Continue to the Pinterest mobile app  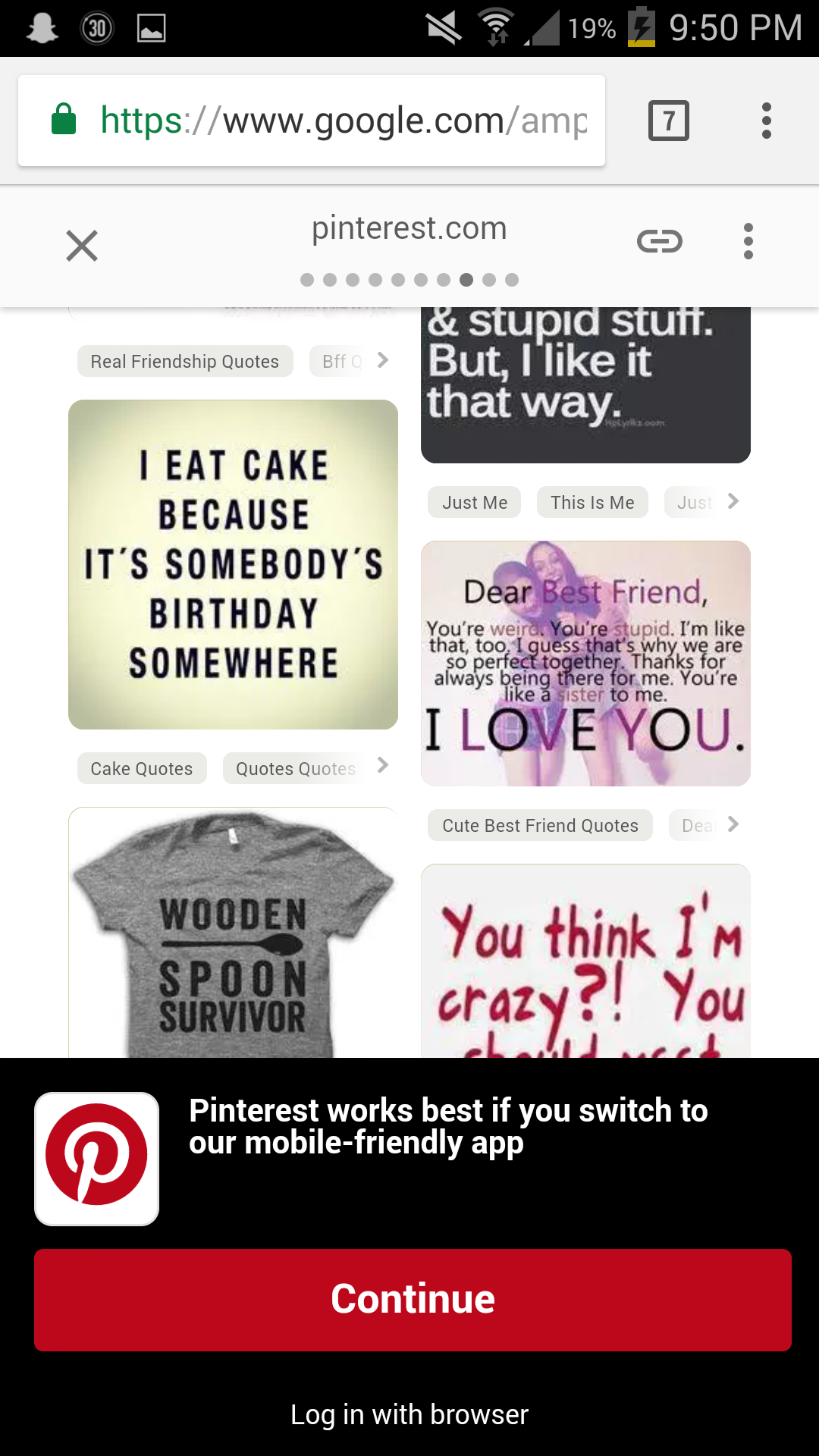pos(413,1300)
